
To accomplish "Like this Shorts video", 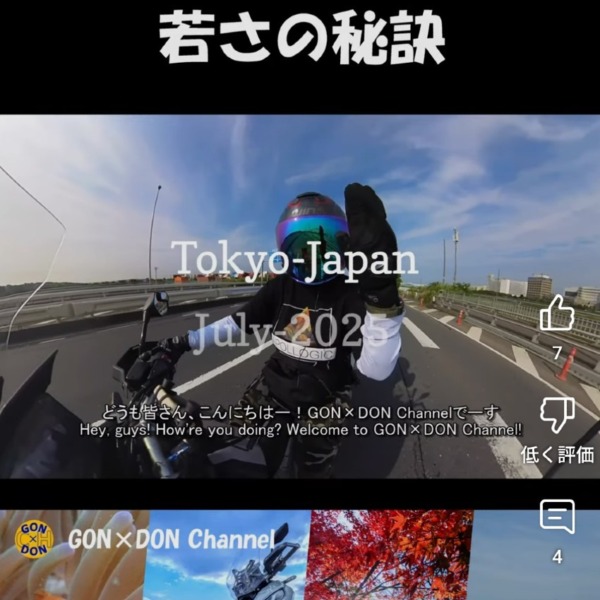I will [557, 315].
